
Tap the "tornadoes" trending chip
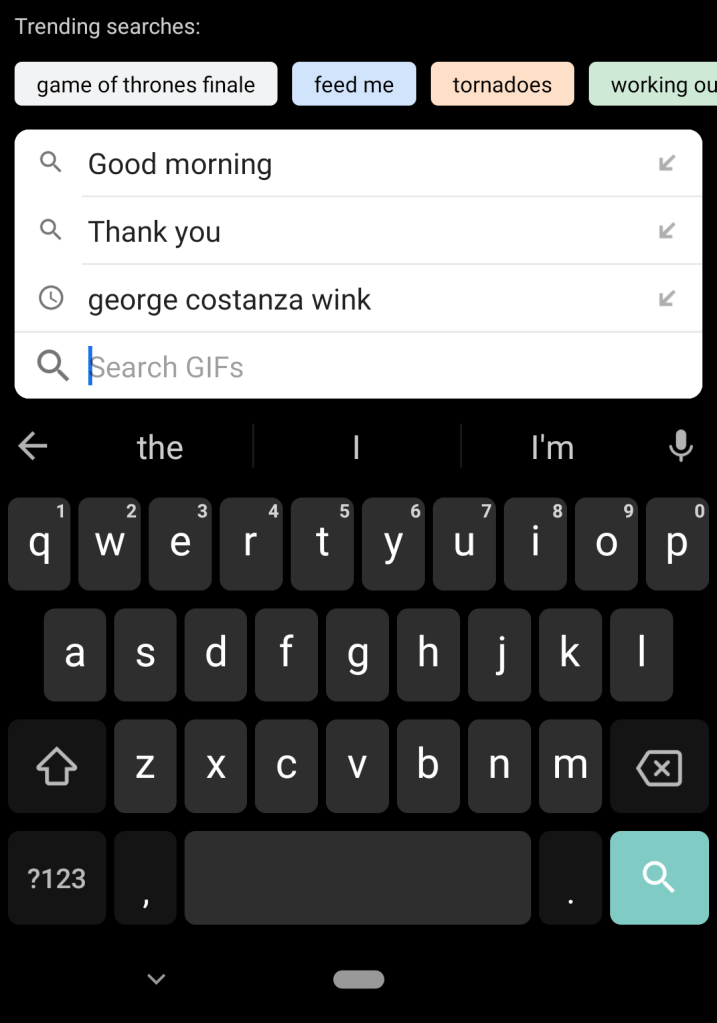click(502, 85)
